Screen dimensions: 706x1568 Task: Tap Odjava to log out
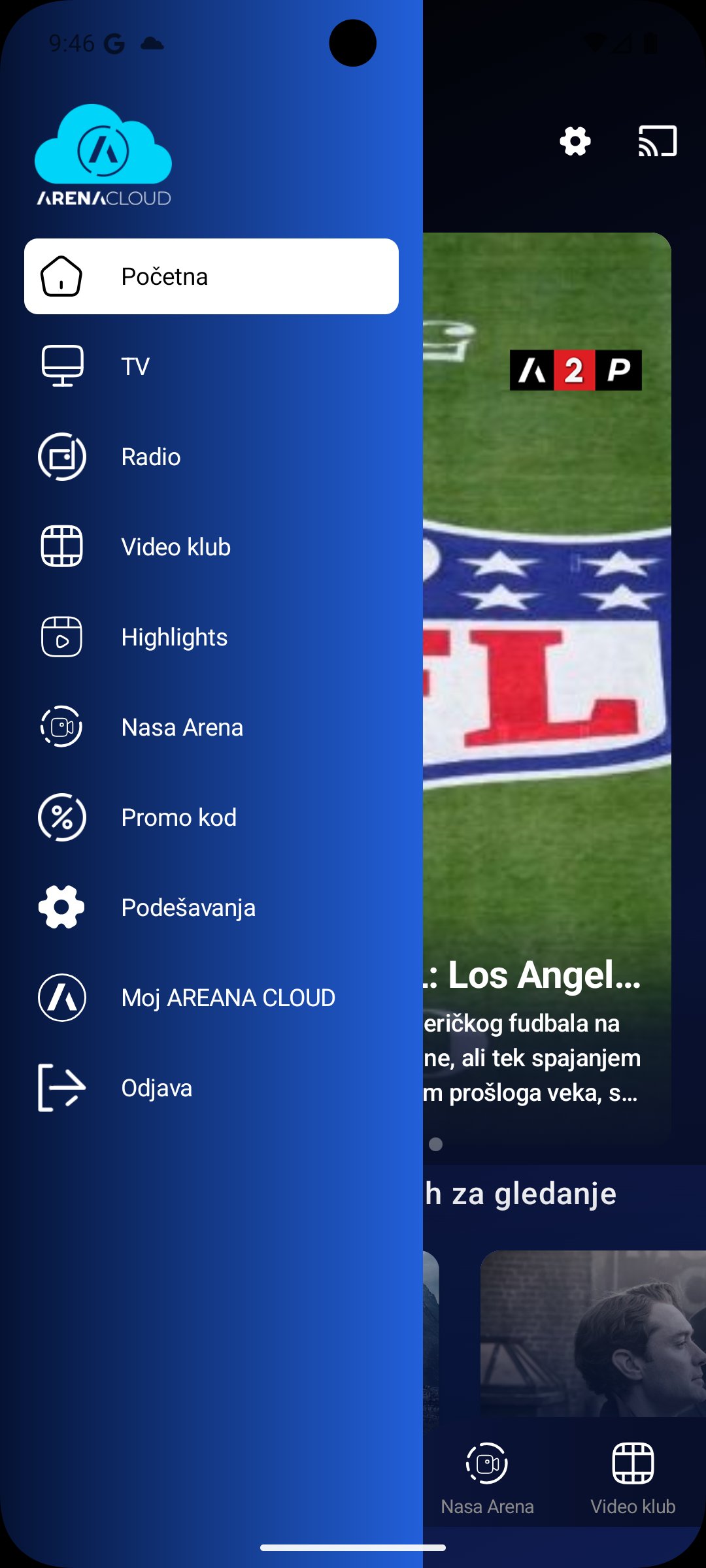pyautogui.click(x=156, y=1088)
